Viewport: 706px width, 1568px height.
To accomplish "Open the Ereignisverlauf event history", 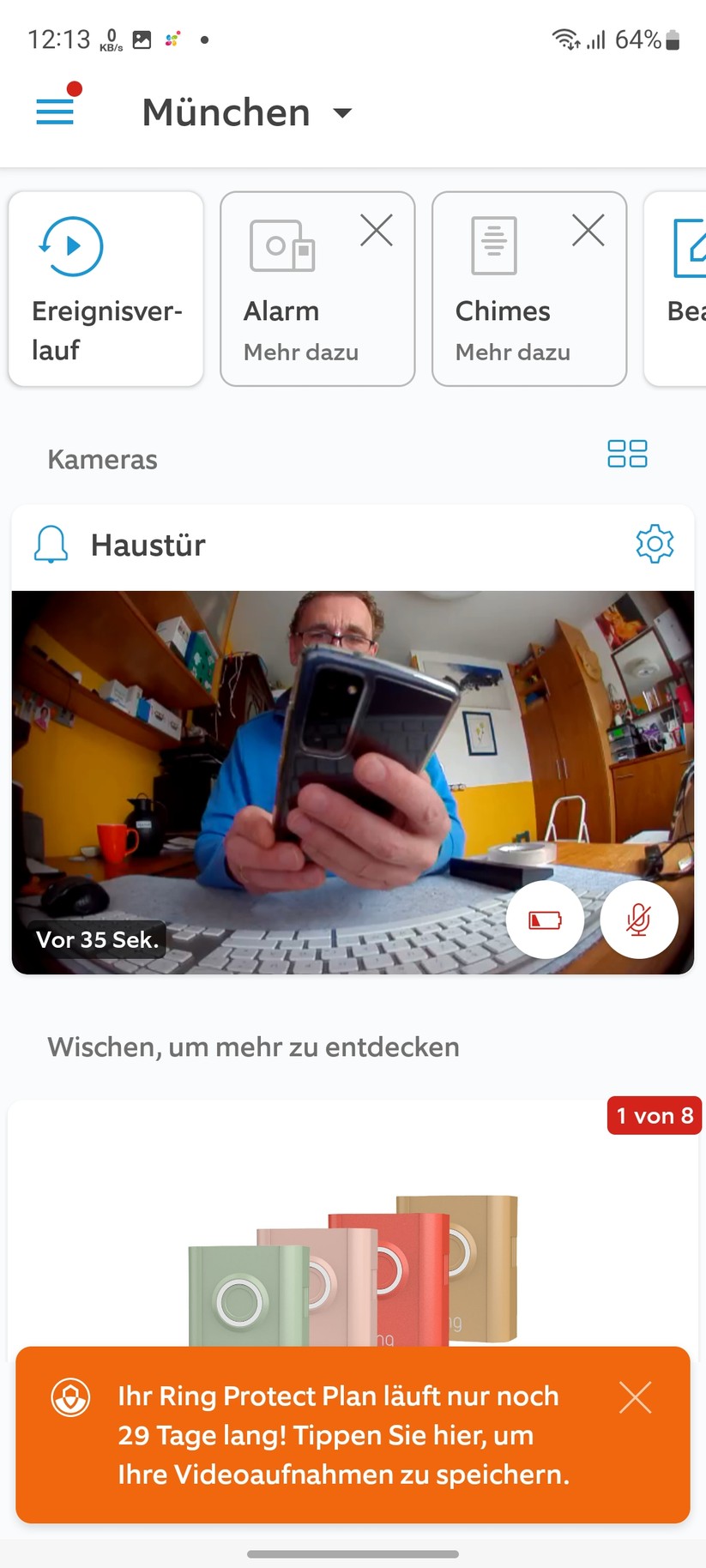I will tap(105, 287).
